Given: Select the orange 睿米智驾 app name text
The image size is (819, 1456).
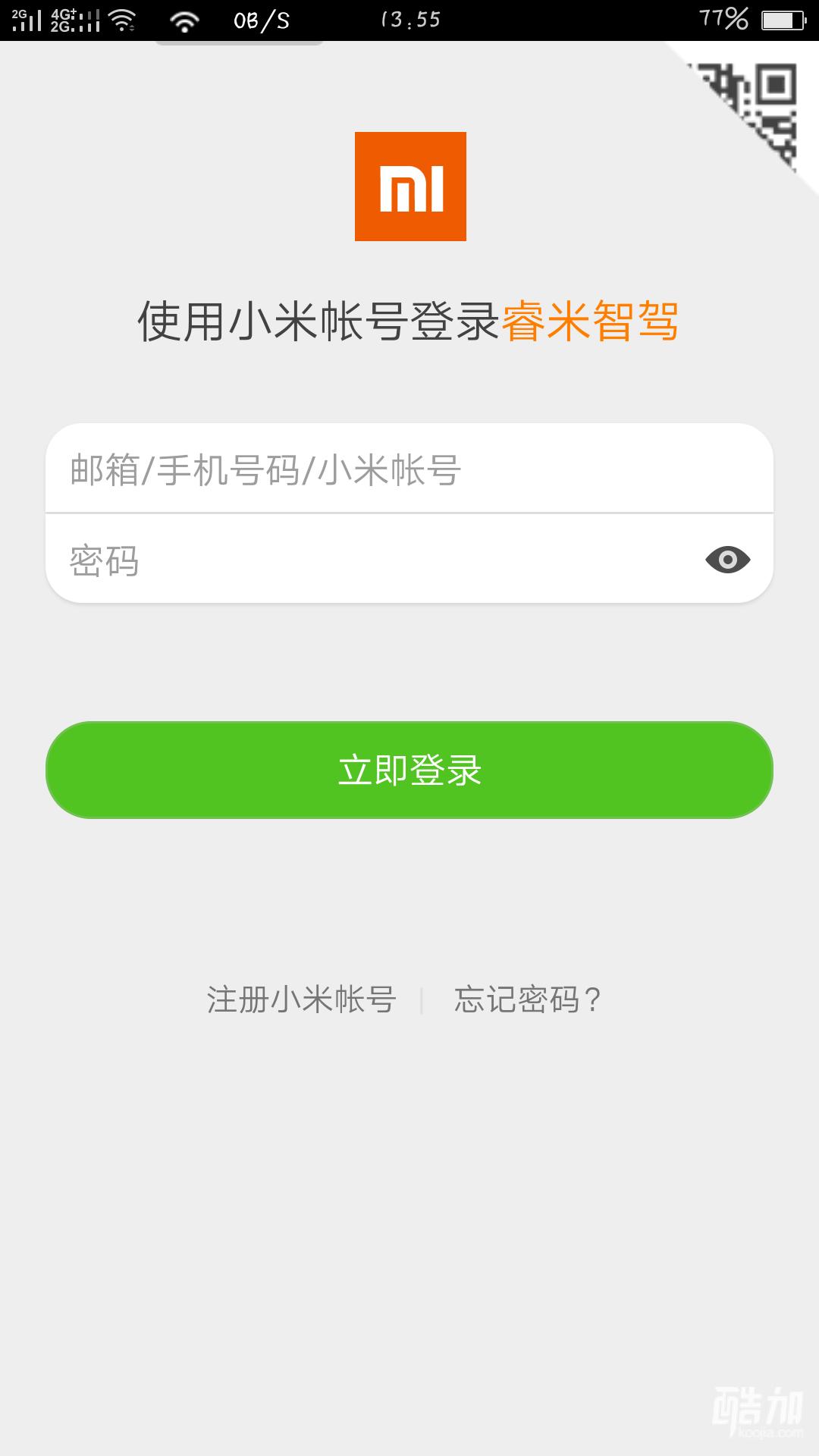Looking at the screenshot, I should tap(593, 322).
